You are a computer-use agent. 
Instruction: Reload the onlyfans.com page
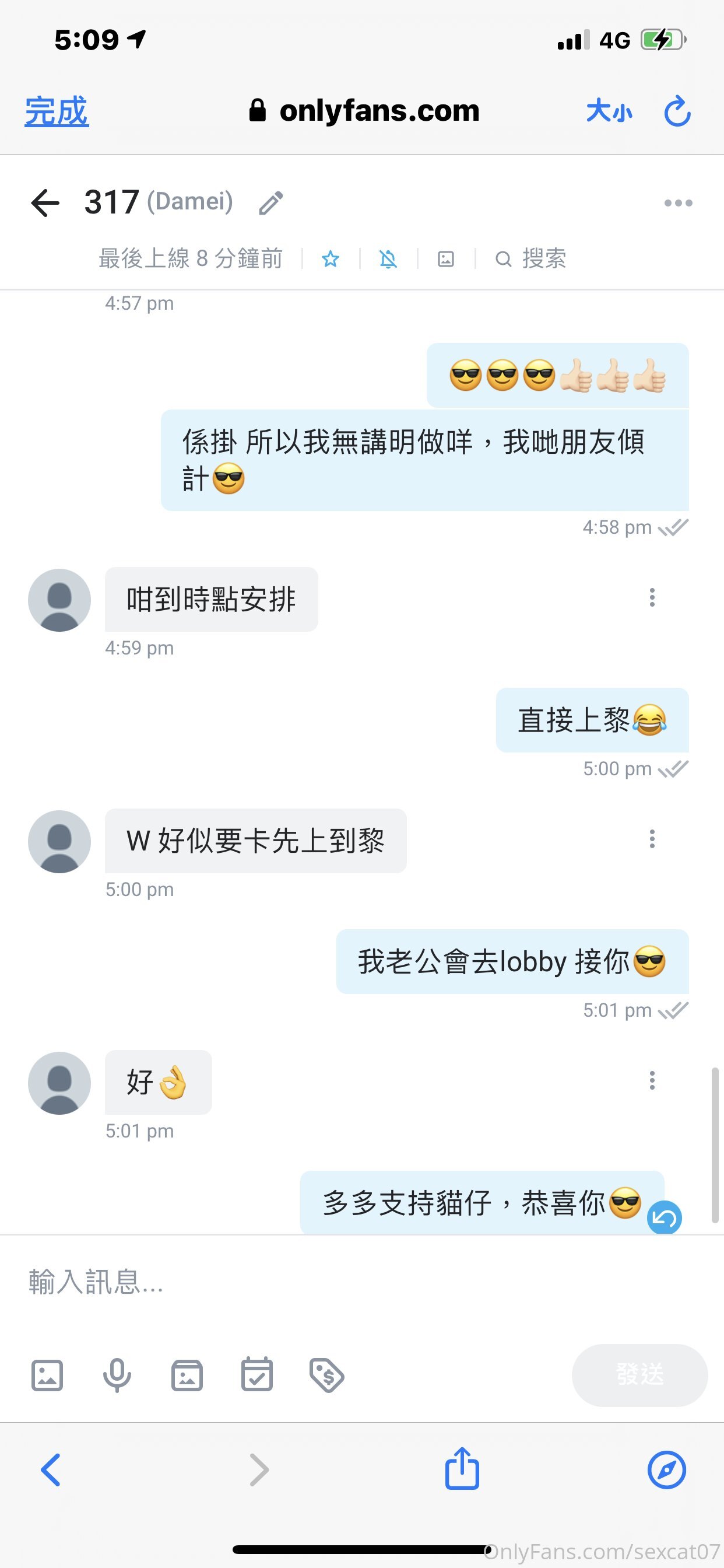[x=677, y=111]
